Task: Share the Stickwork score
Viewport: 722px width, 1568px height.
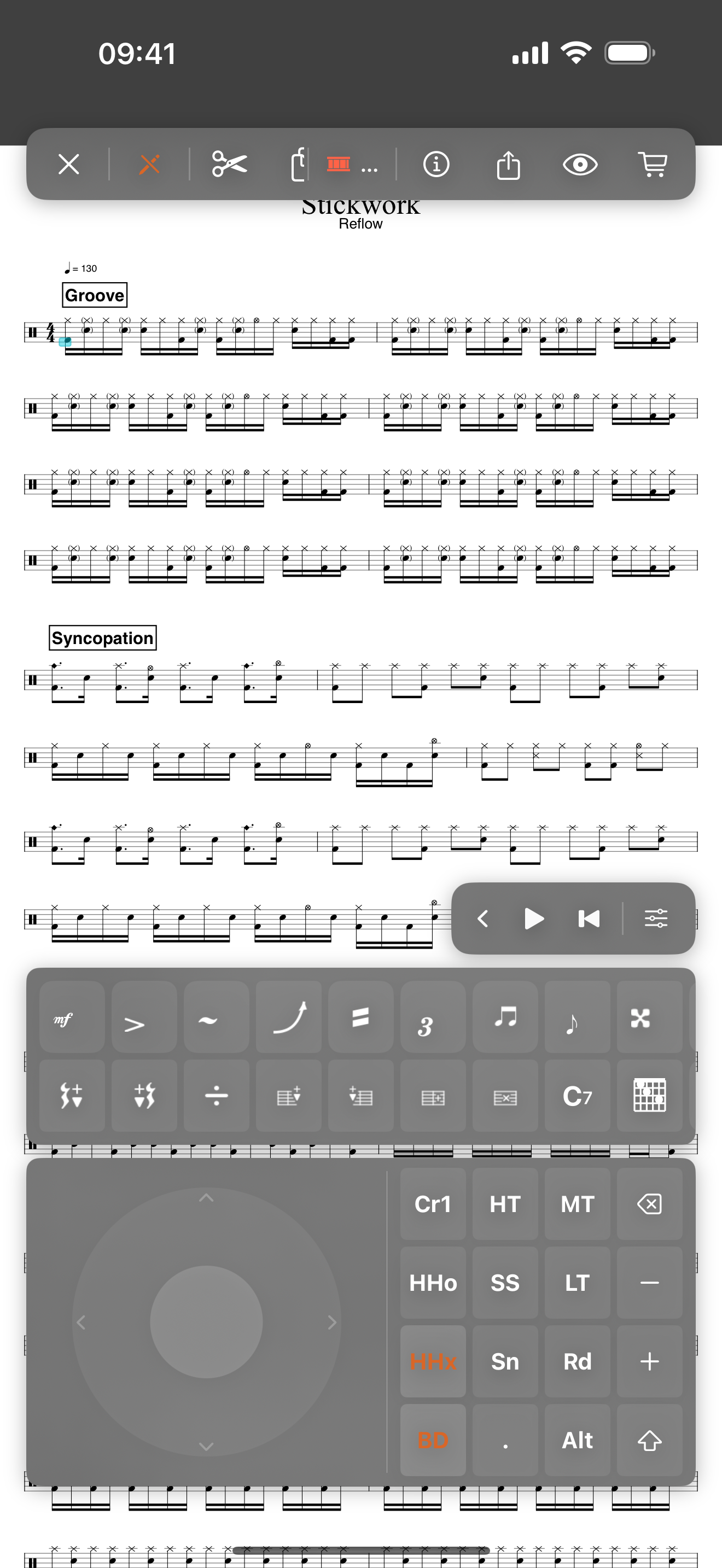Action: click(x=508, y=165)
